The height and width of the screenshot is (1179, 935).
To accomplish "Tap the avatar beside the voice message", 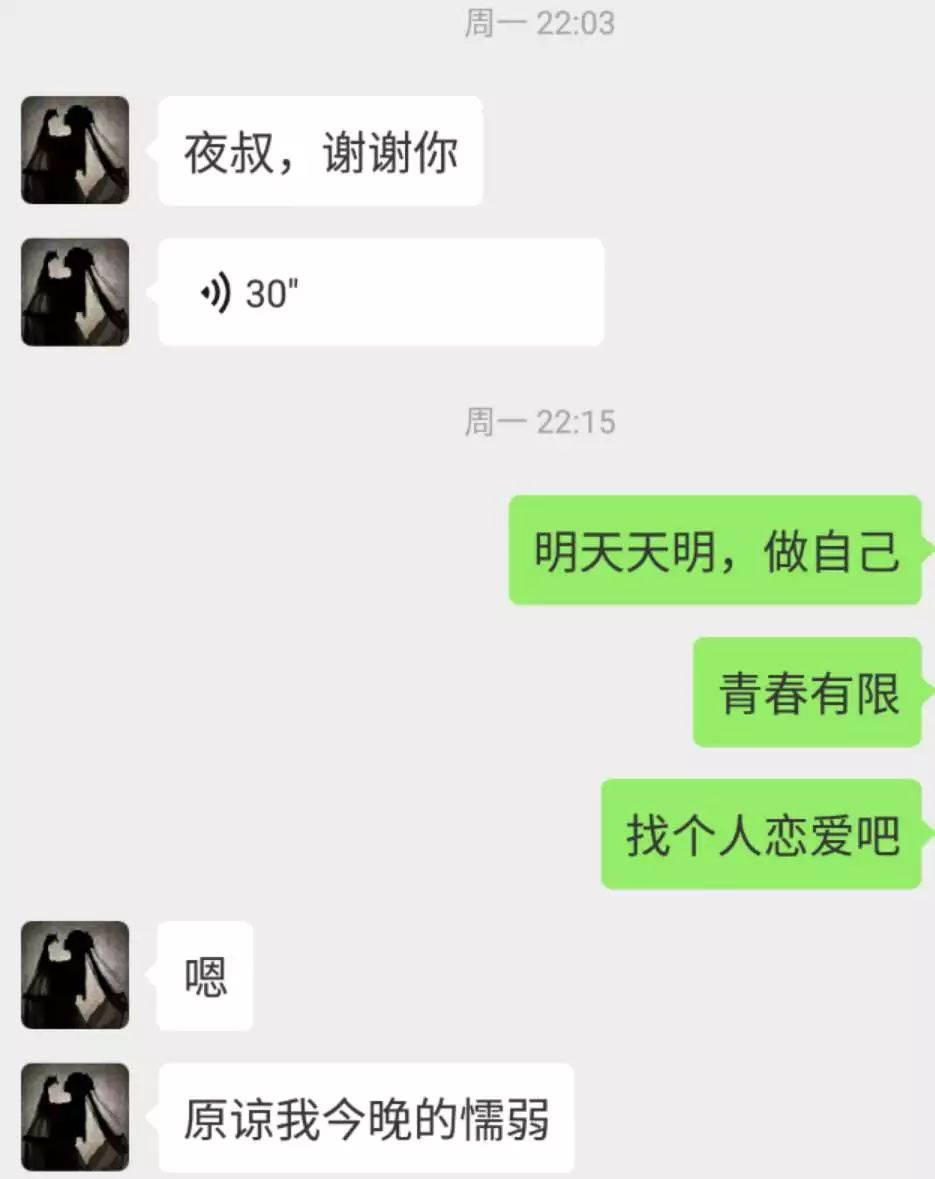I will 74,292.
